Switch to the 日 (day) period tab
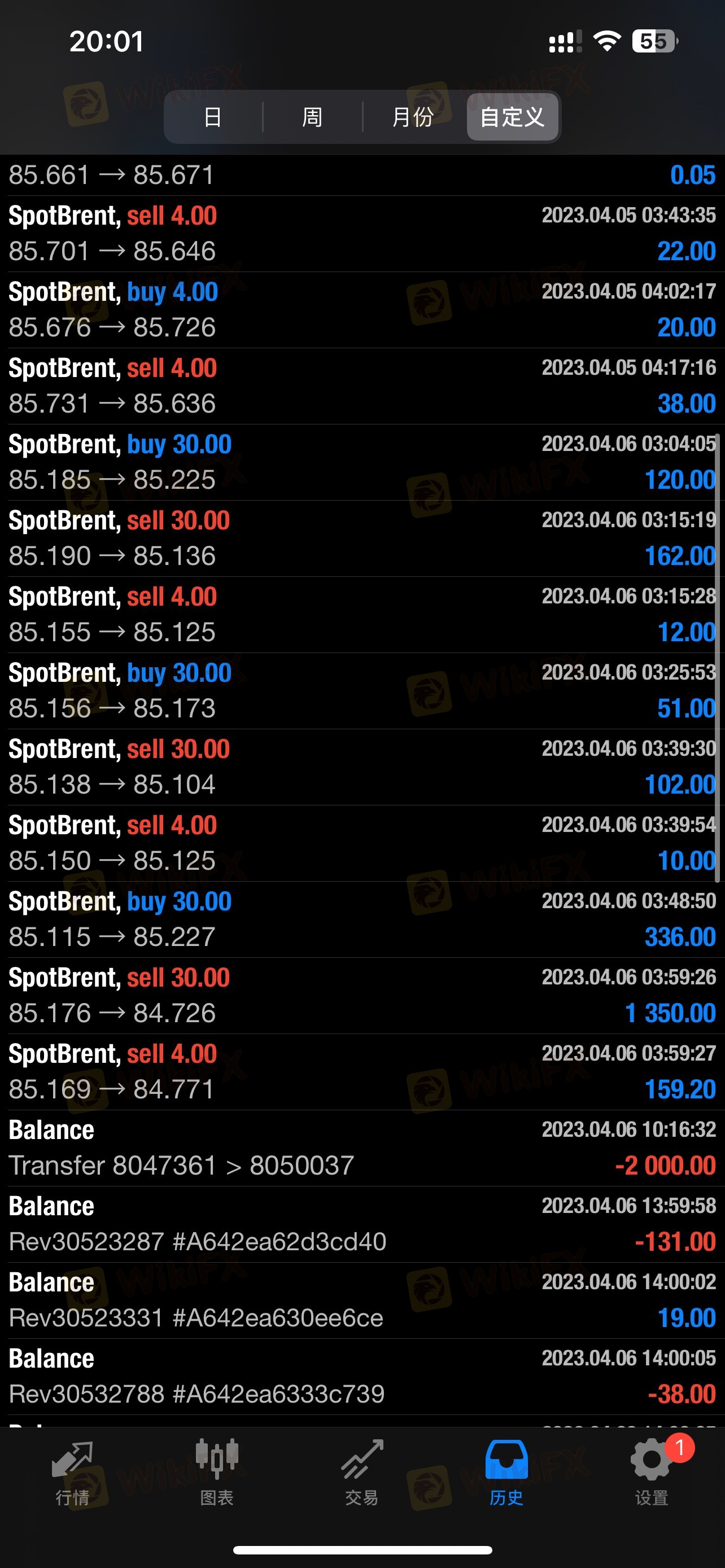Viewport: 725px width, 1568px height. coord(212,117)
